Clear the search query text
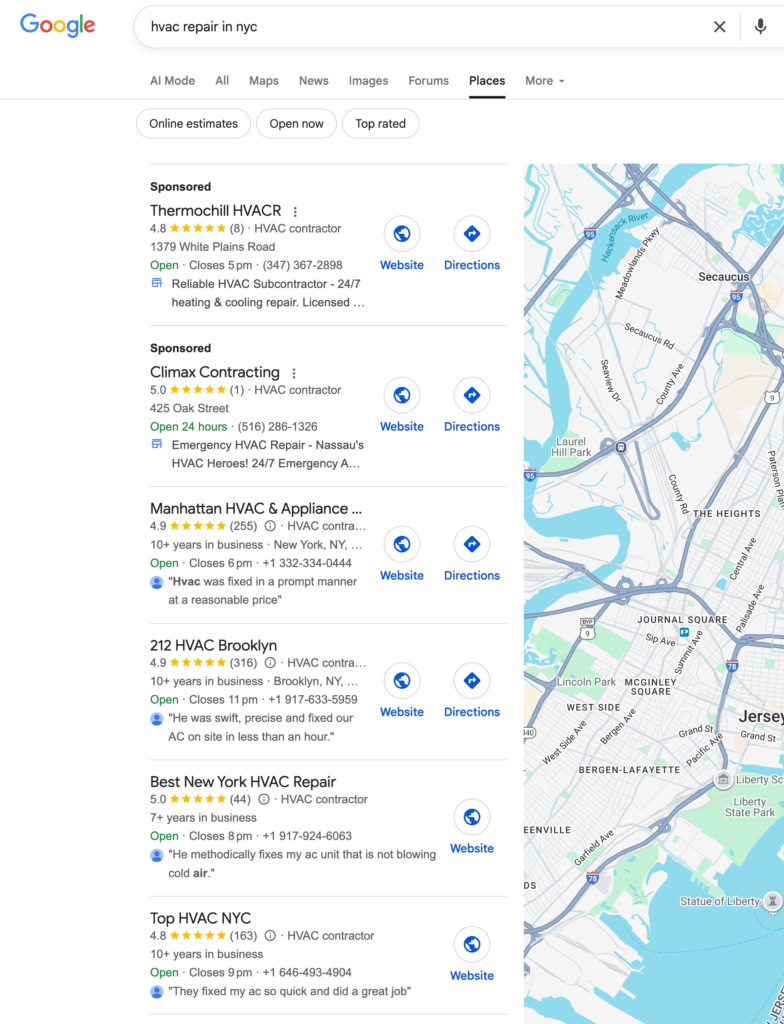The width and height of the screenshot is (784, 1024). pos(719,27)
